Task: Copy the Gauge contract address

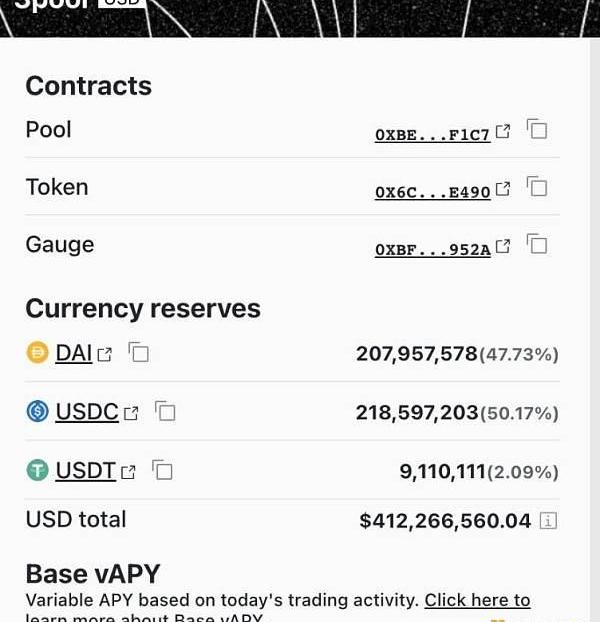Action: point(537,244)
